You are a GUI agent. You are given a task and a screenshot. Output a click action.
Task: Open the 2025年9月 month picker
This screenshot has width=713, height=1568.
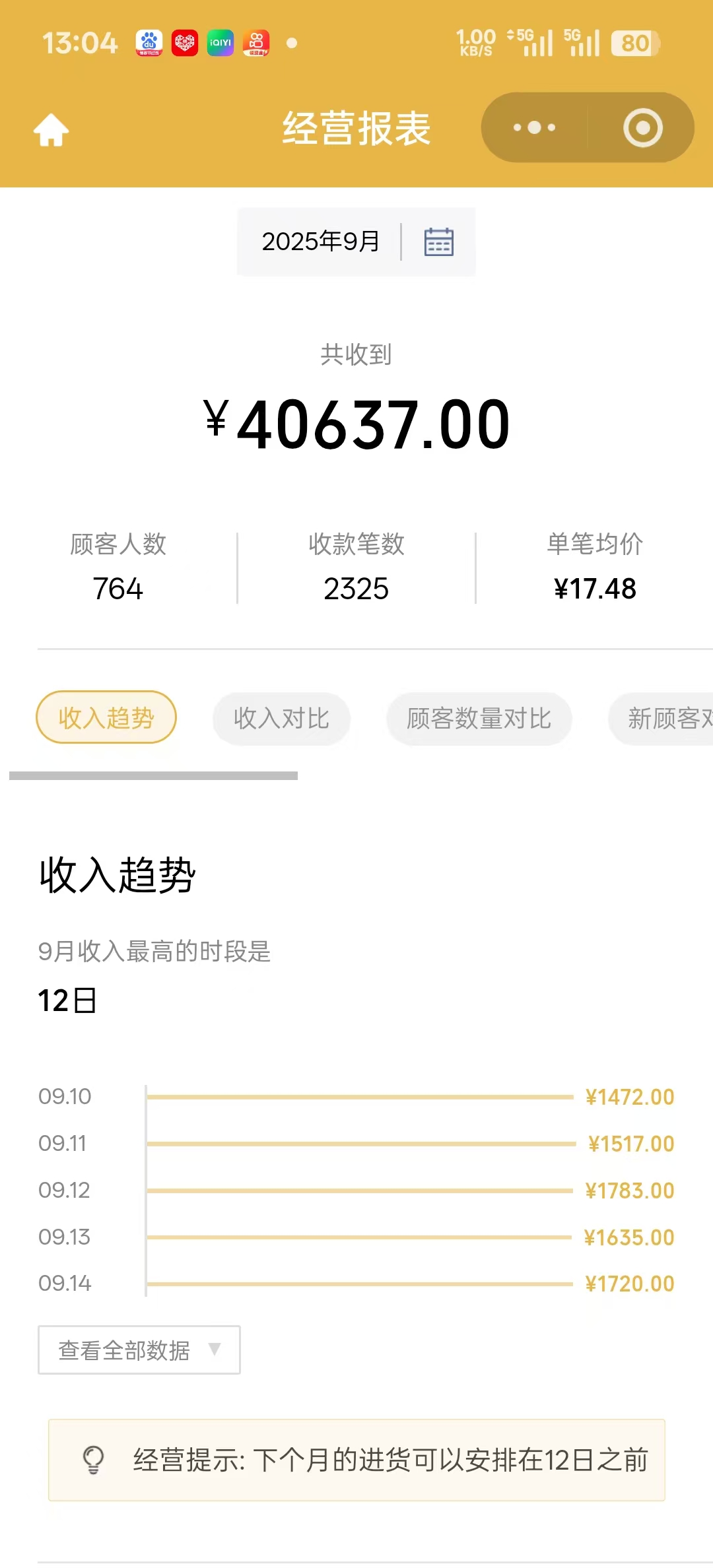tap(356, 242)
